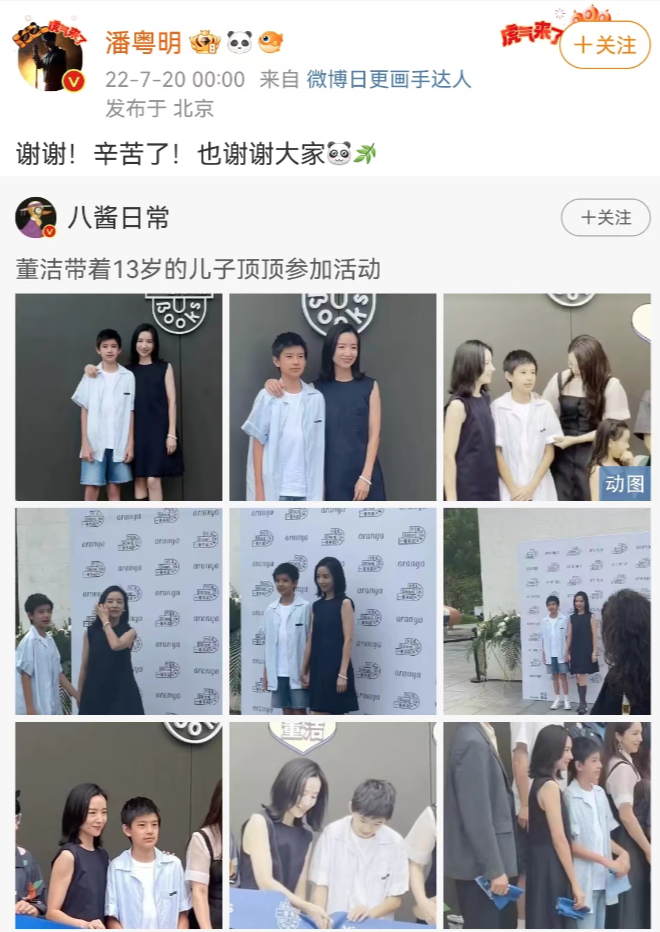660x932 pixels.
Task: Follow 八酱日常 with the +关注 button
Action: tap(604, 217)
